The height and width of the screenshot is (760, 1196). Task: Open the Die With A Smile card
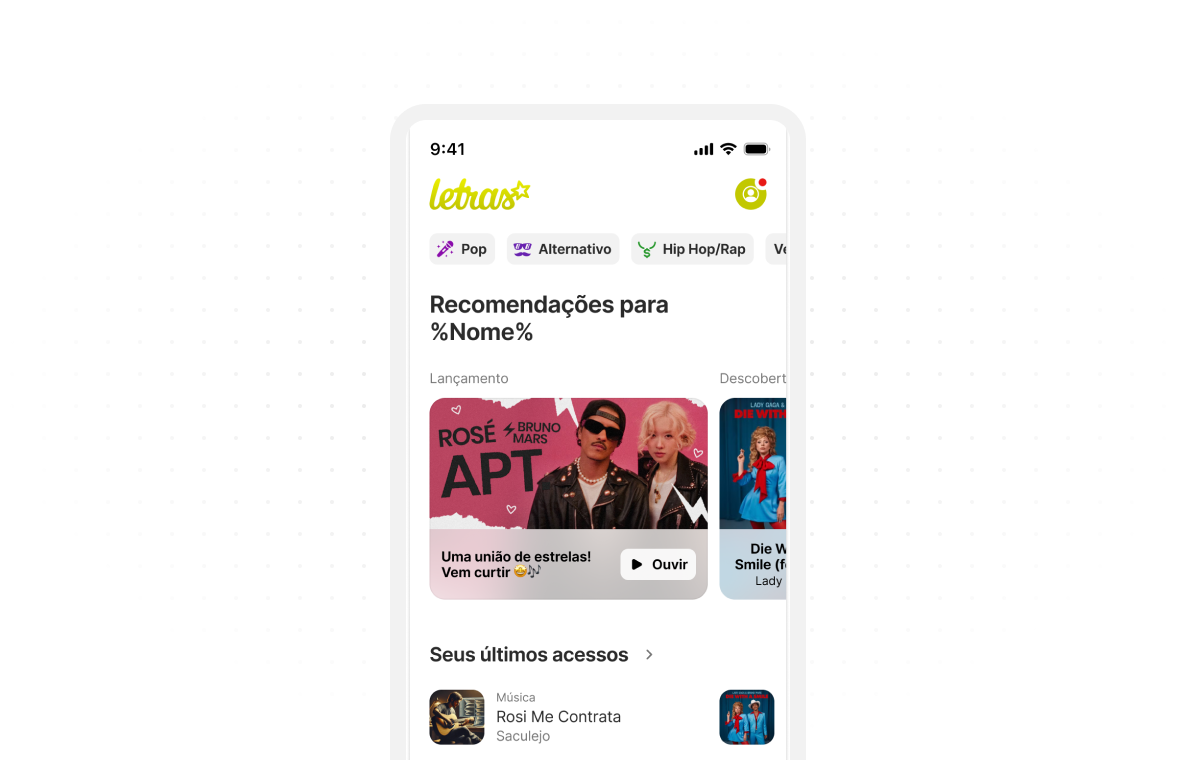point(753,498)
